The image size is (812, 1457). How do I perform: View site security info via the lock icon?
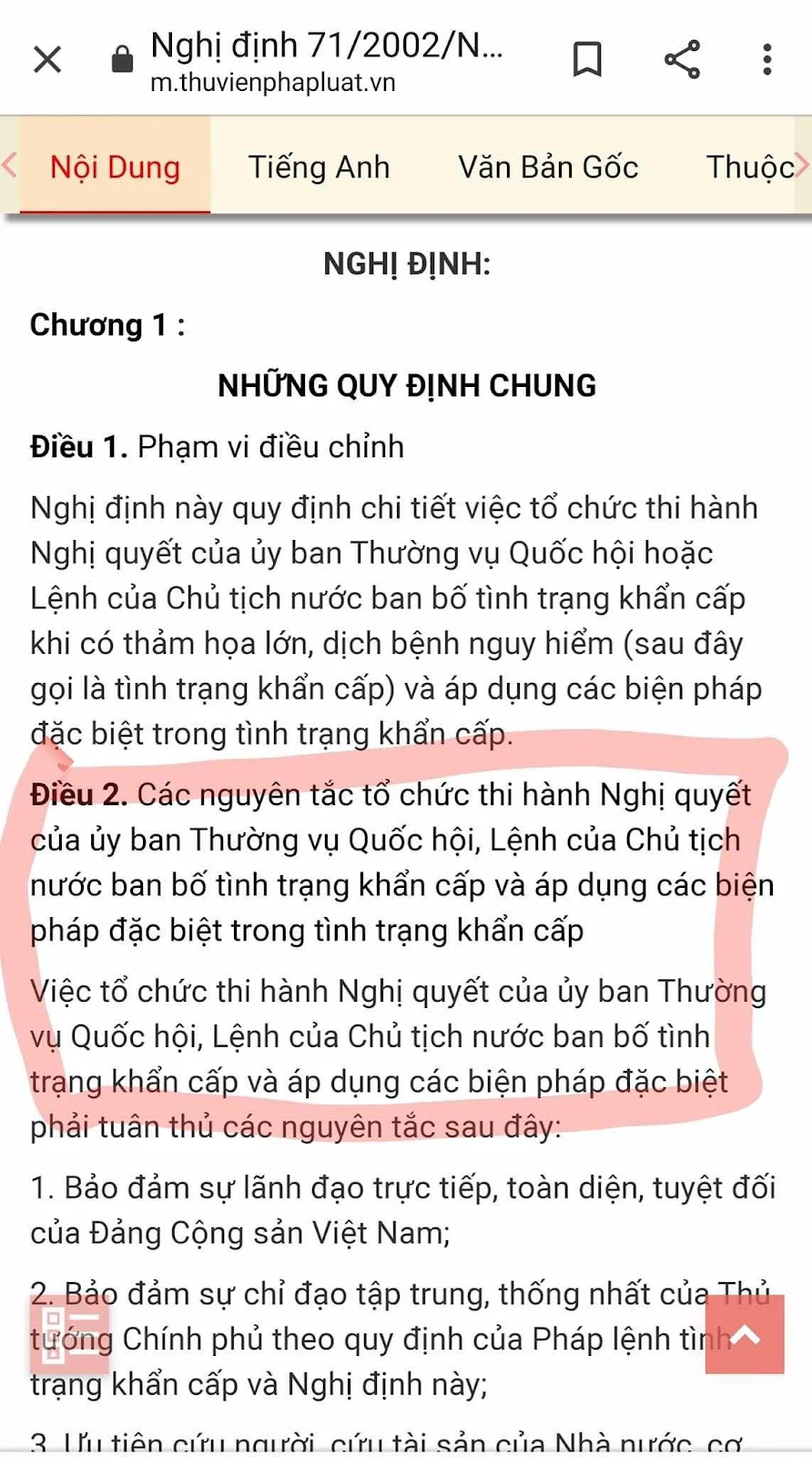(122, 61)
